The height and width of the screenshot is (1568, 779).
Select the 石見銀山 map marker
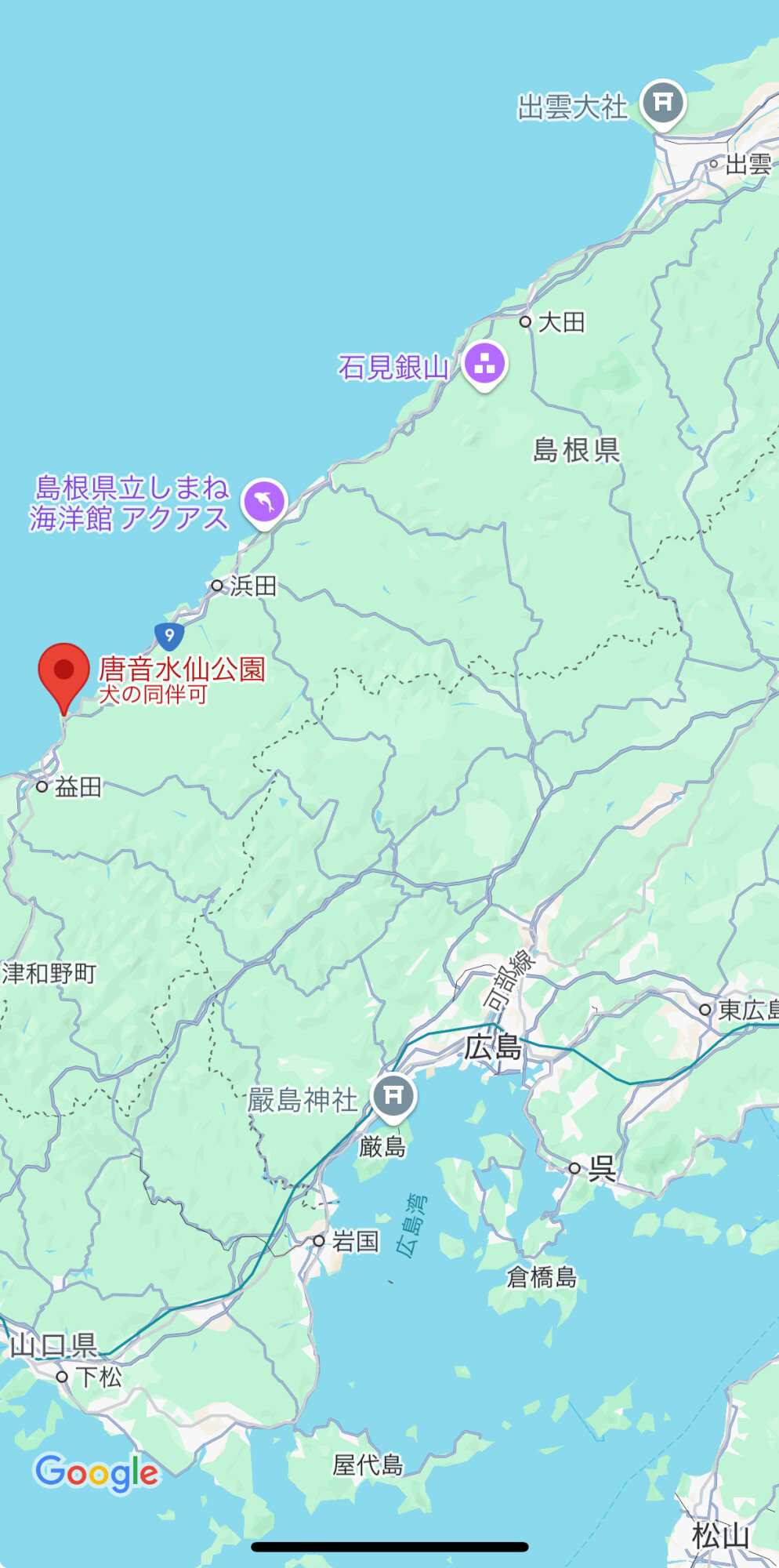pyautogui.click(x=484, y=365)
